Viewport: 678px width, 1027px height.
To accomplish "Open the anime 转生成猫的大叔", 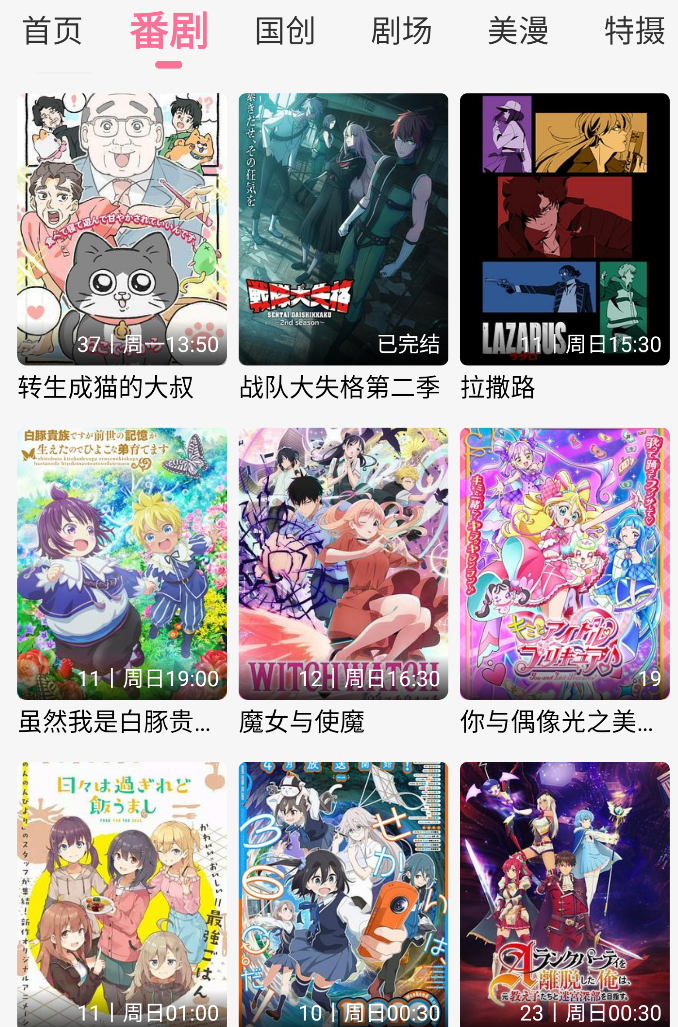I will 122,229.
